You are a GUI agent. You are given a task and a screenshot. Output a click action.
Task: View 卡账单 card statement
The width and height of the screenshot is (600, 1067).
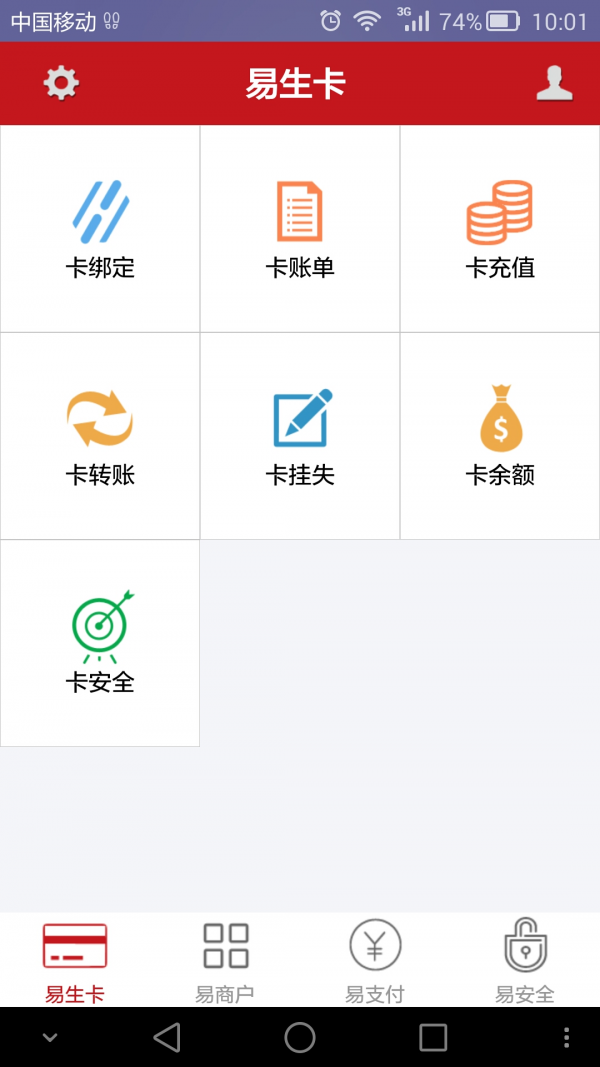point(300,229)
